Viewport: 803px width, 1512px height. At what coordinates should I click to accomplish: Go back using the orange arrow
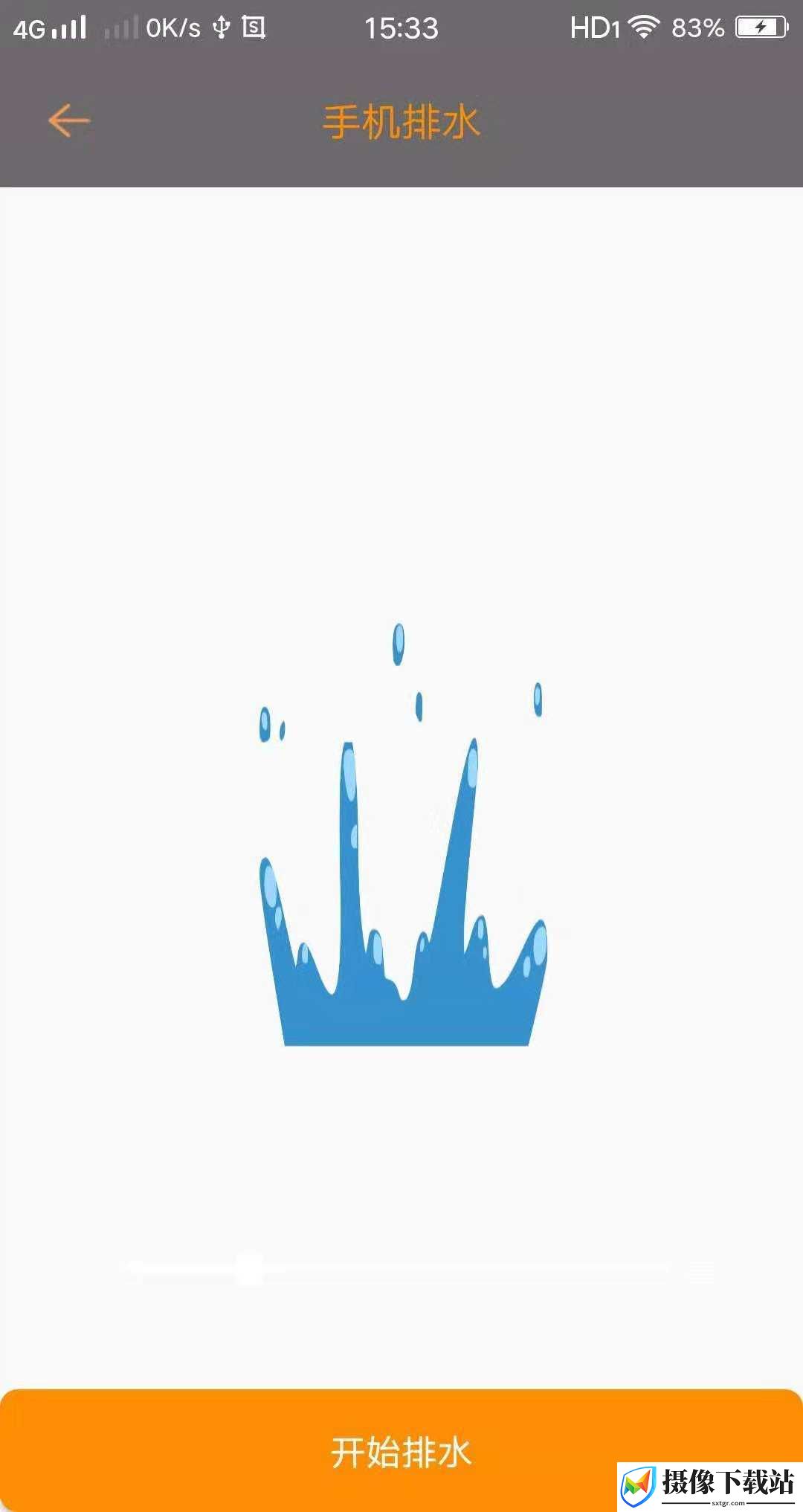69,120
